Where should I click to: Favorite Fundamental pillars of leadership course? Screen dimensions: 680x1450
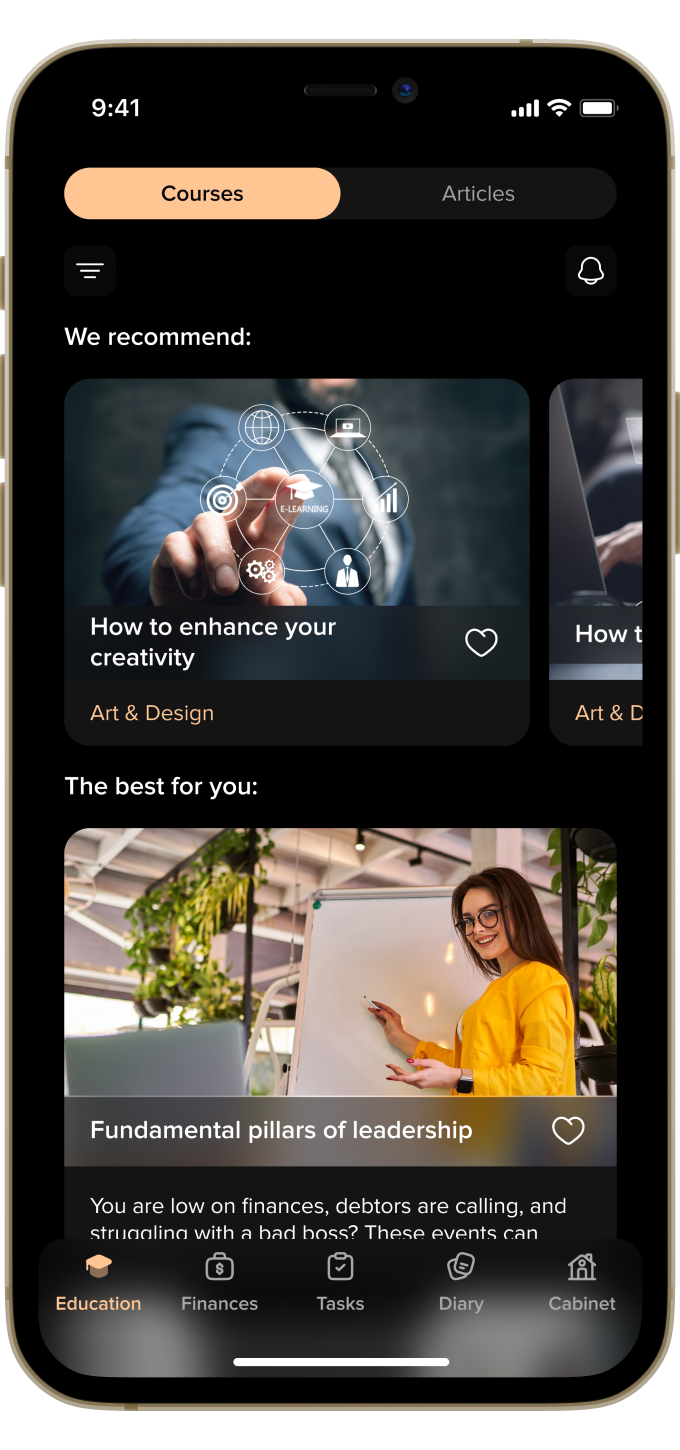[568, 1131]
